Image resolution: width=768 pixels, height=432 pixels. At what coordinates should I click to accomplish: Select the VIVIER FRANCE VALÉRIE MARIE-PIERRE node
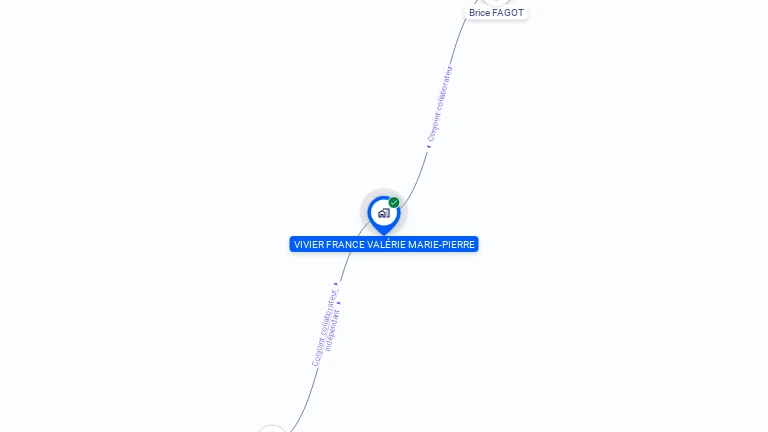[x=383, y=213]
